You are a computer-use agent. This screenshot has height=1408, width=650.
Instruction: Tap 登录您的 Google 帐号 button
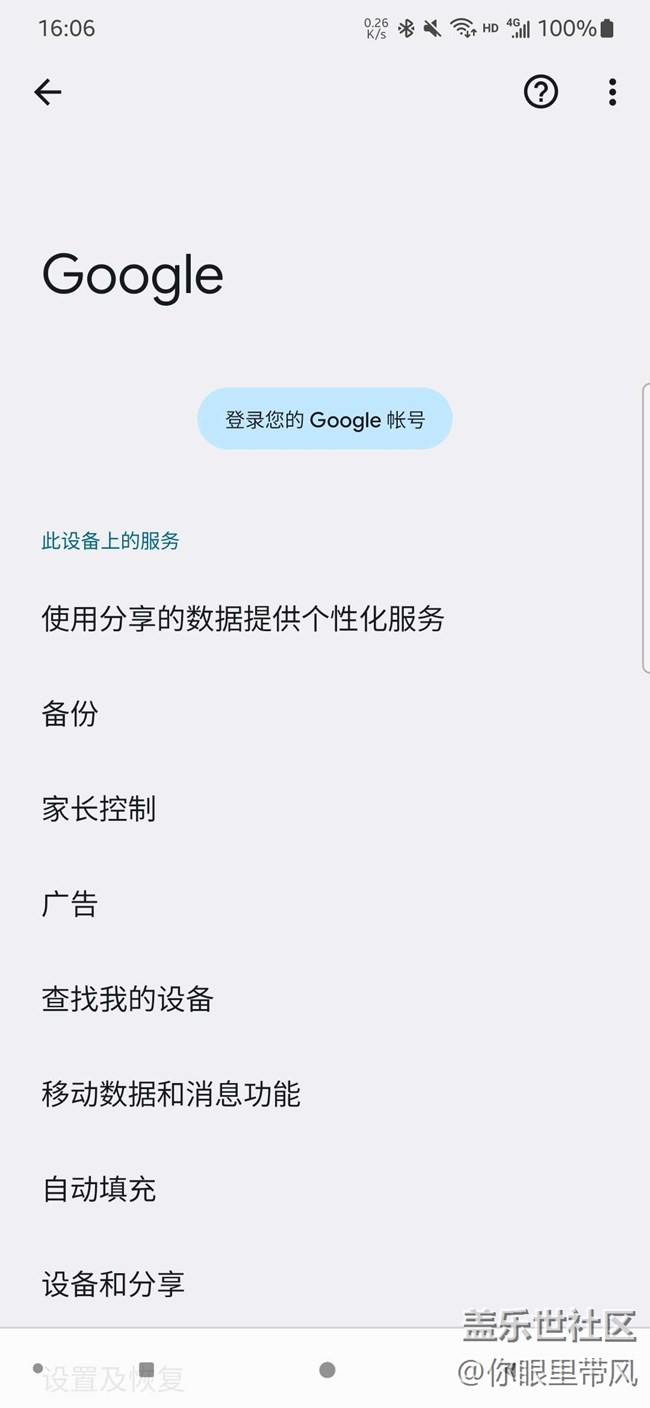pos(325,419)
